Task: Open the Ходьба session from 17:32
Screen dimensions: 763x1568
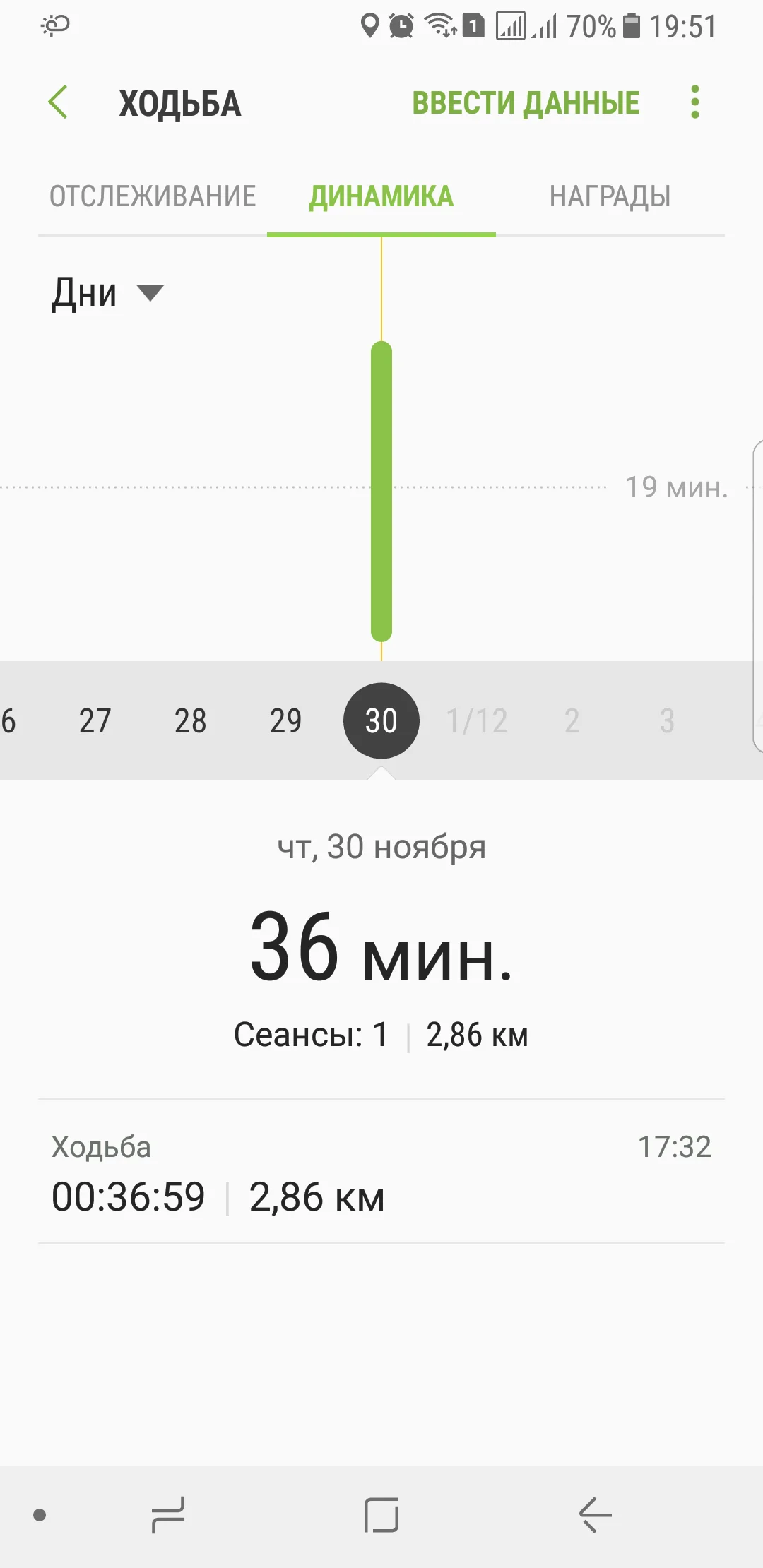Action: tap(381, 1172)
